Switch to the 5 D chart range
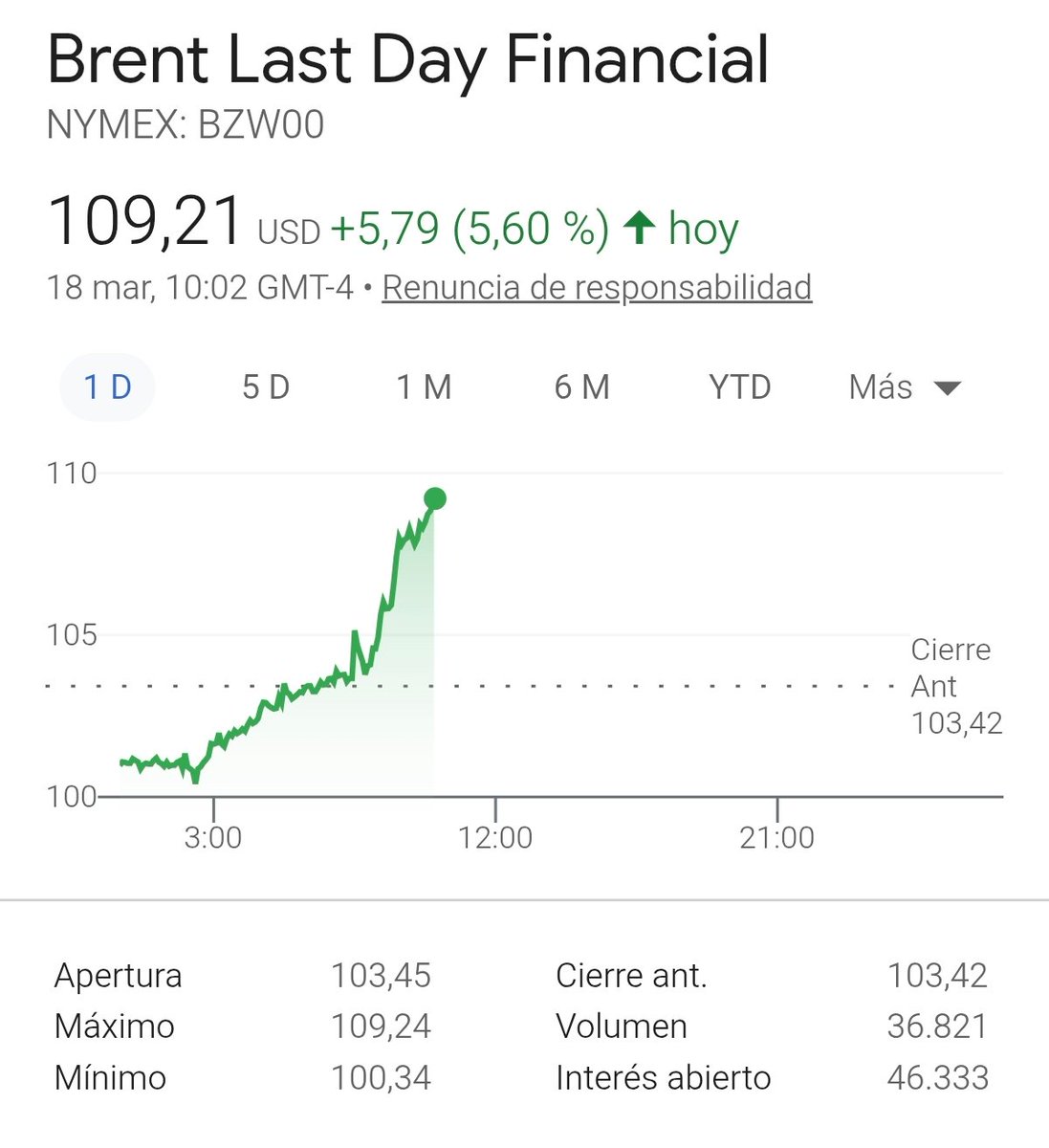 (265, 387)
